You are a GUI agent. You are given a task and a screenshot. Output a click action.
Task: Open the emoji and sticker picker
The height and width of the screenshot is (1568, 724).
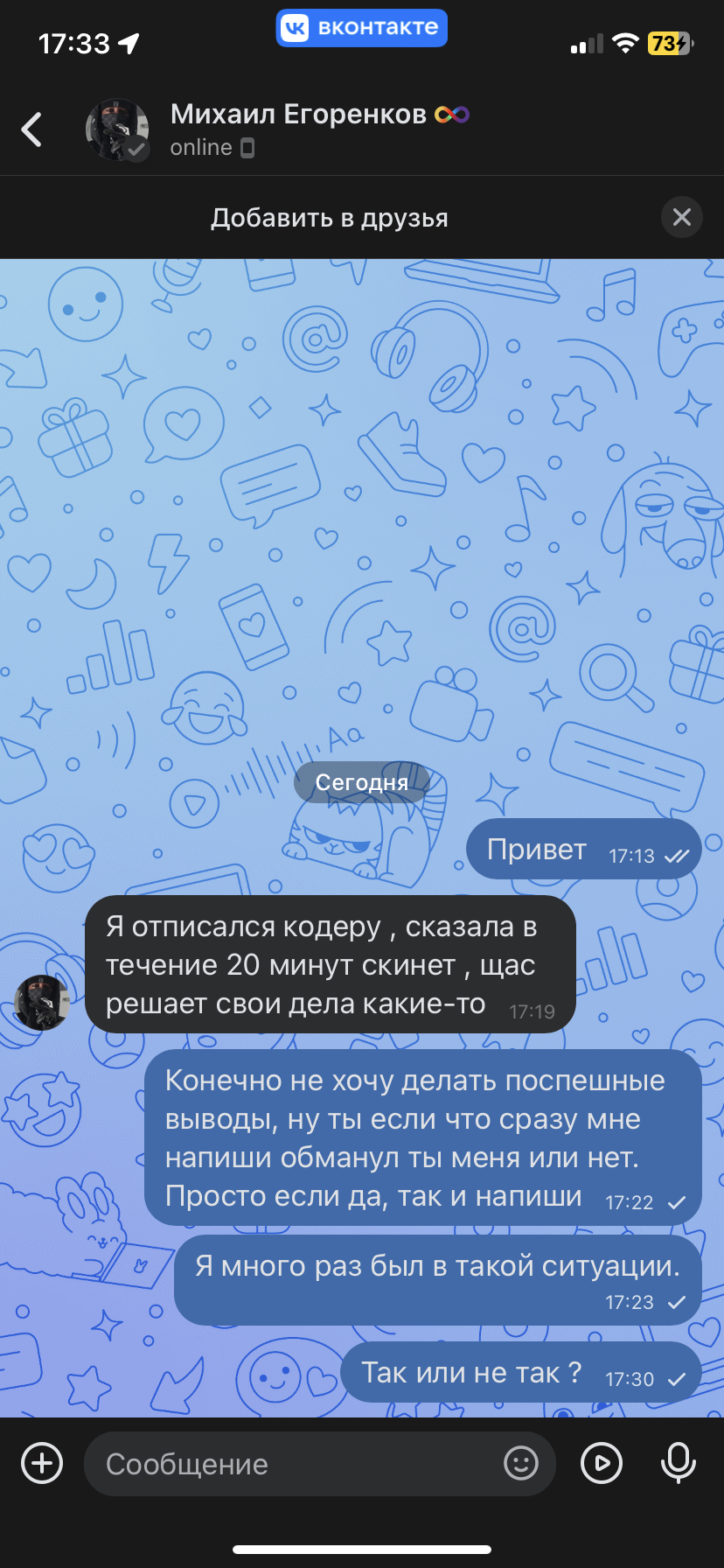(521, 1463)
